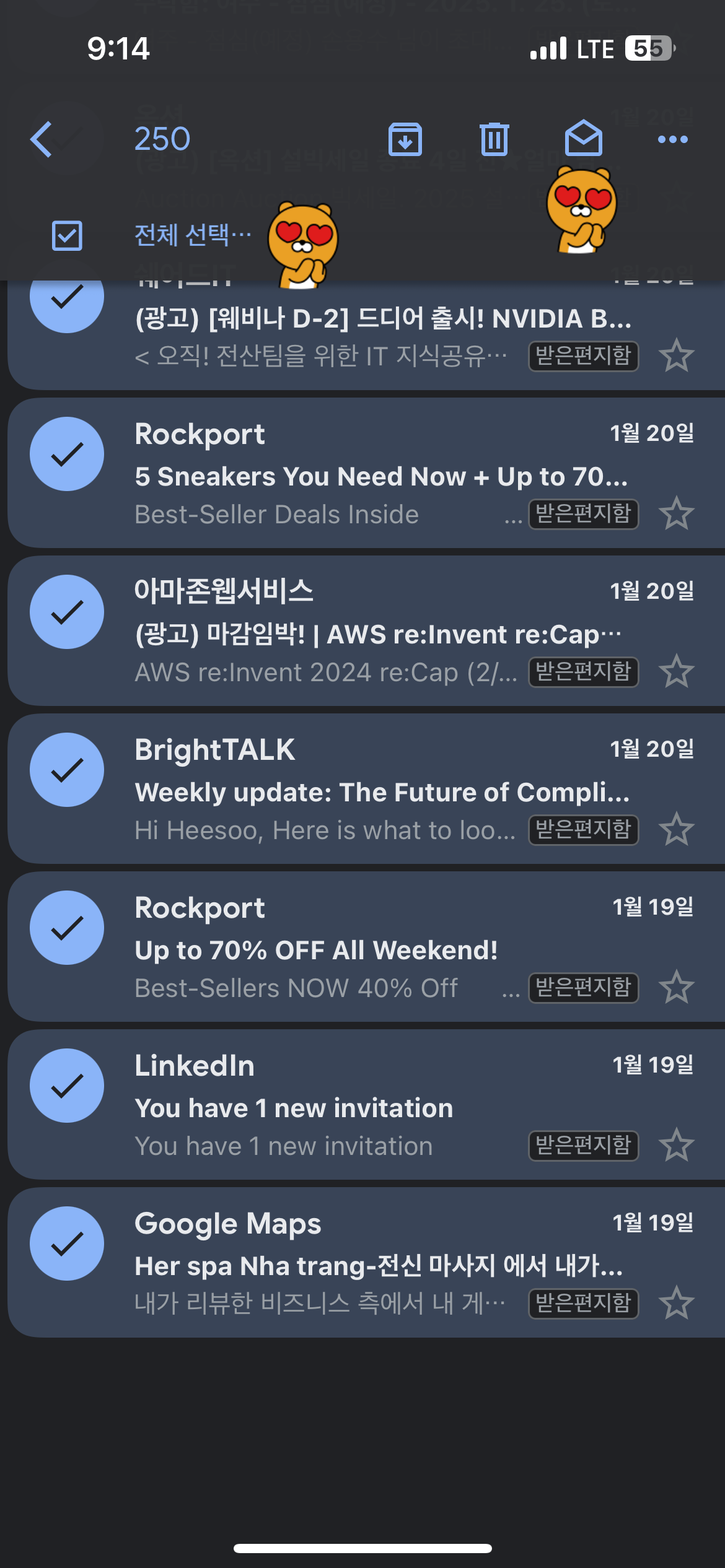Star the Google Maps Her spa email

676,1304
